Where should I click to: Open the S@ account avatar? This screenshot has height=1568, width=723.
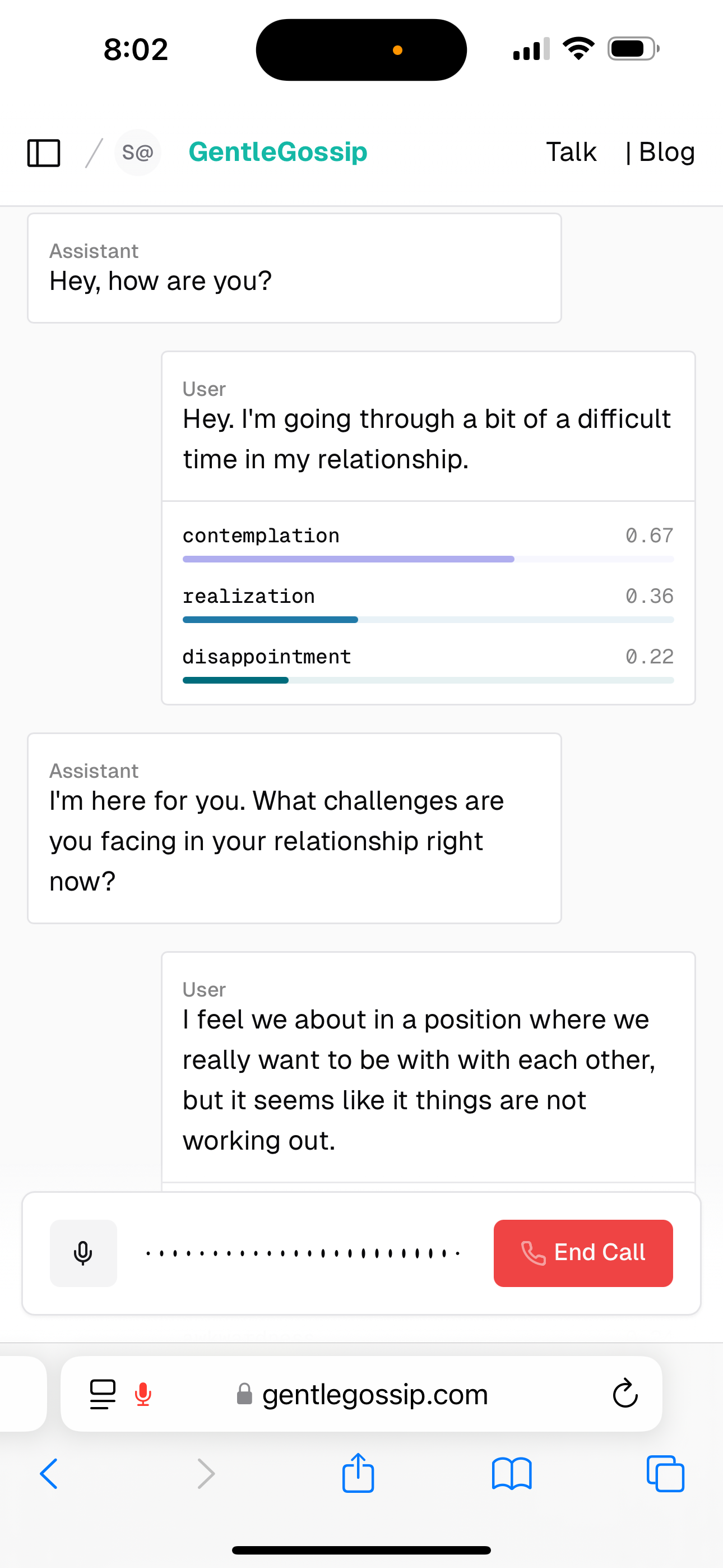pyautogui.click(x=137, y=153)
